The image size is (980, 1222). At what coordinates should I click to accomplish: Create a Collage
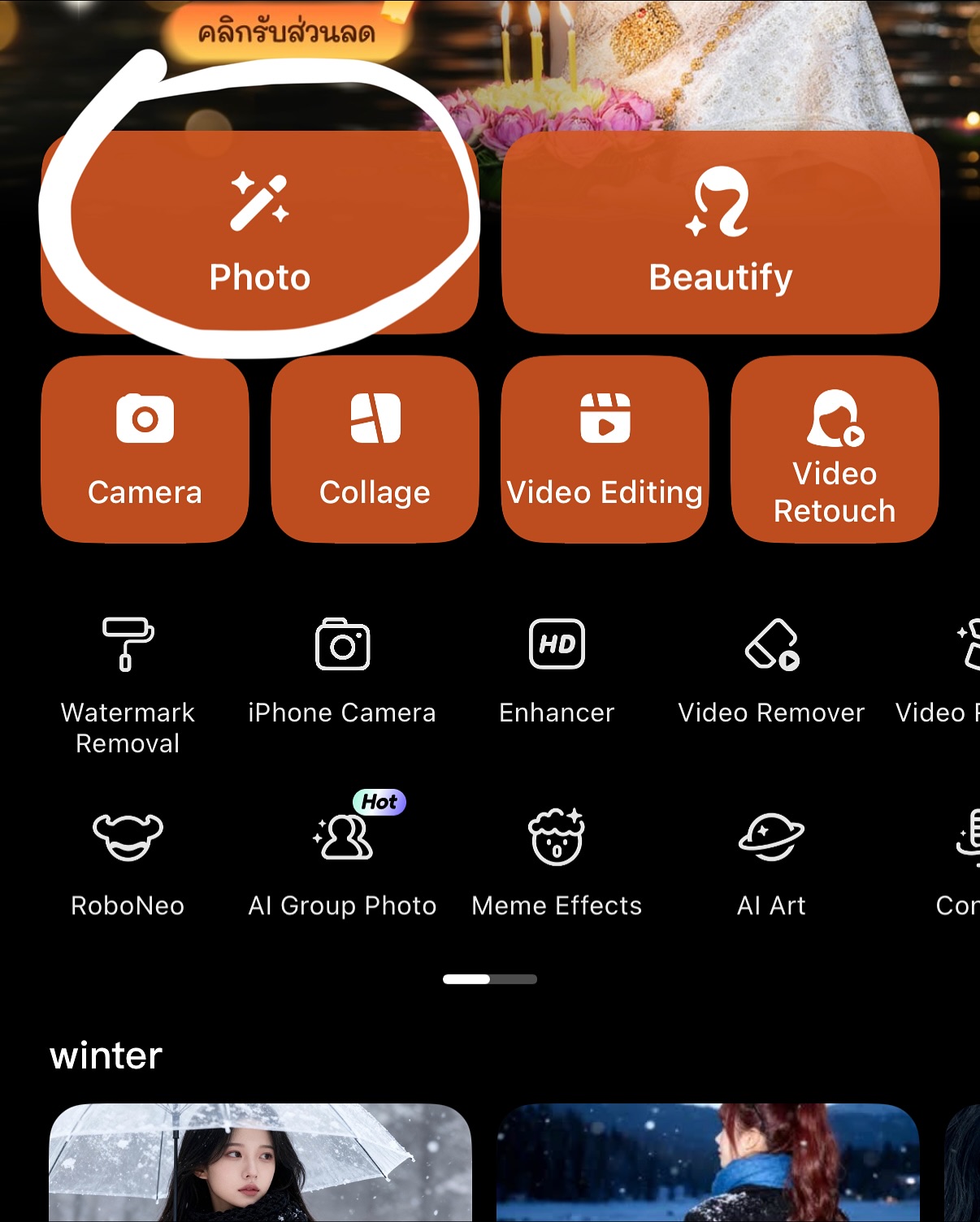[x=375, y=449]
